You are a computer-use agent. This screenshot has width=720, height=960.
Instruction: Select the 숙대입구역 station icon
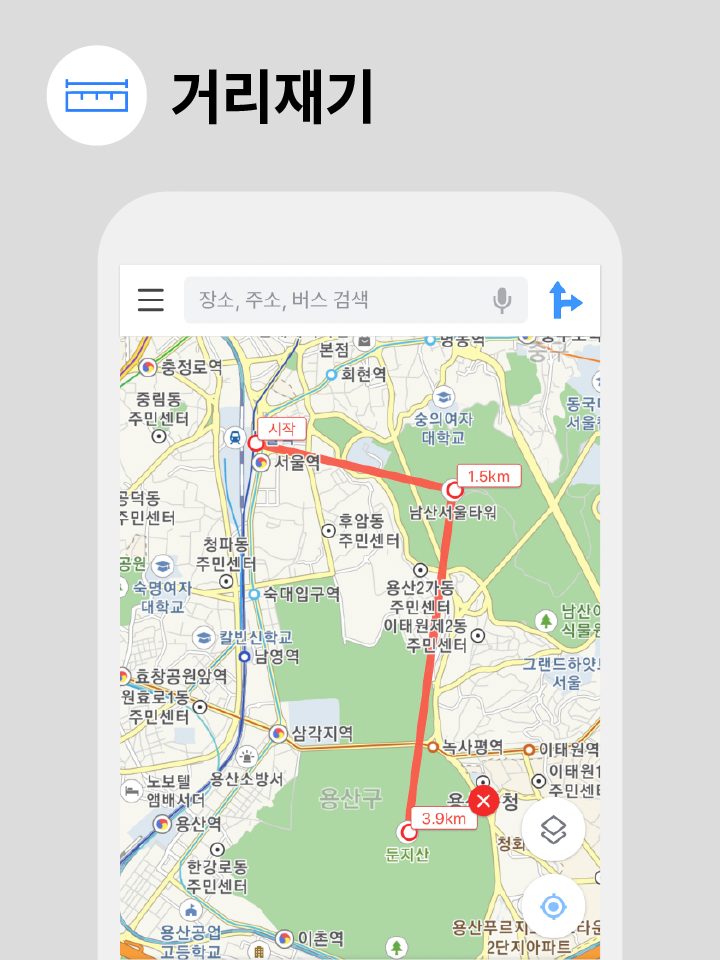point(253,593)
